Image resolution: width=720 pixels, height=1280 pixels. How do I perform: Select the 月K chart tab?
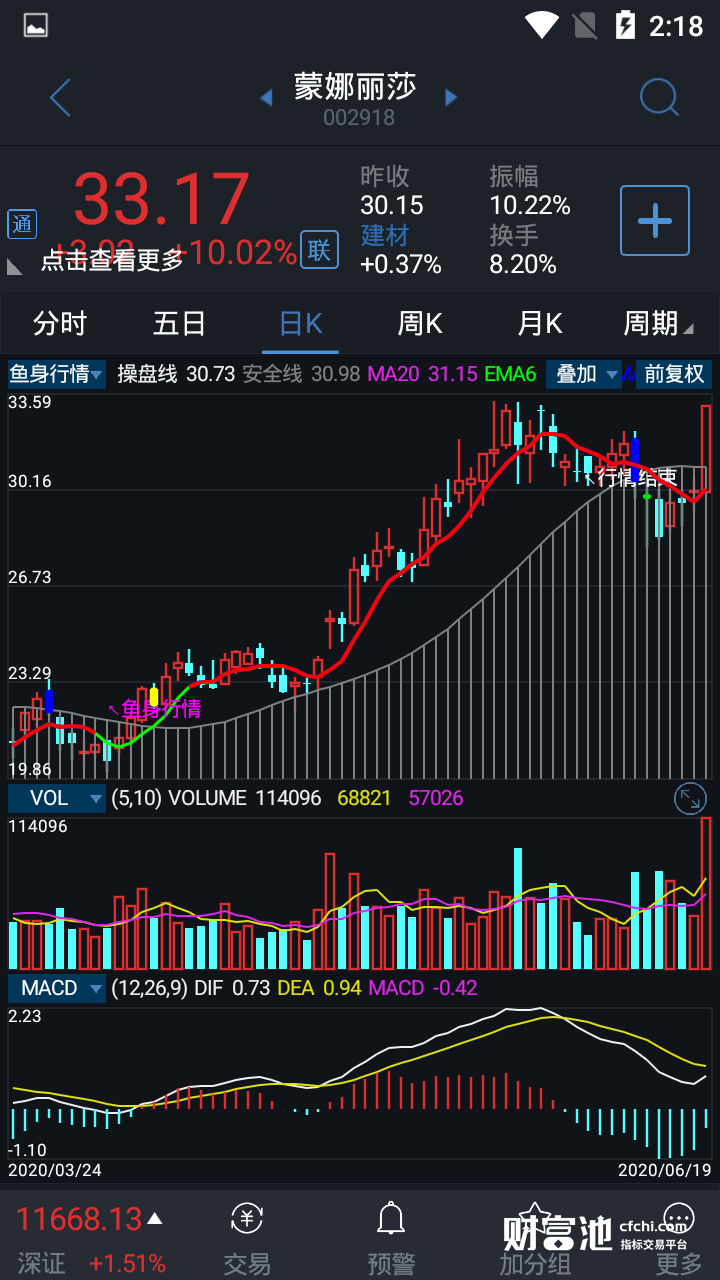[540, 324]
